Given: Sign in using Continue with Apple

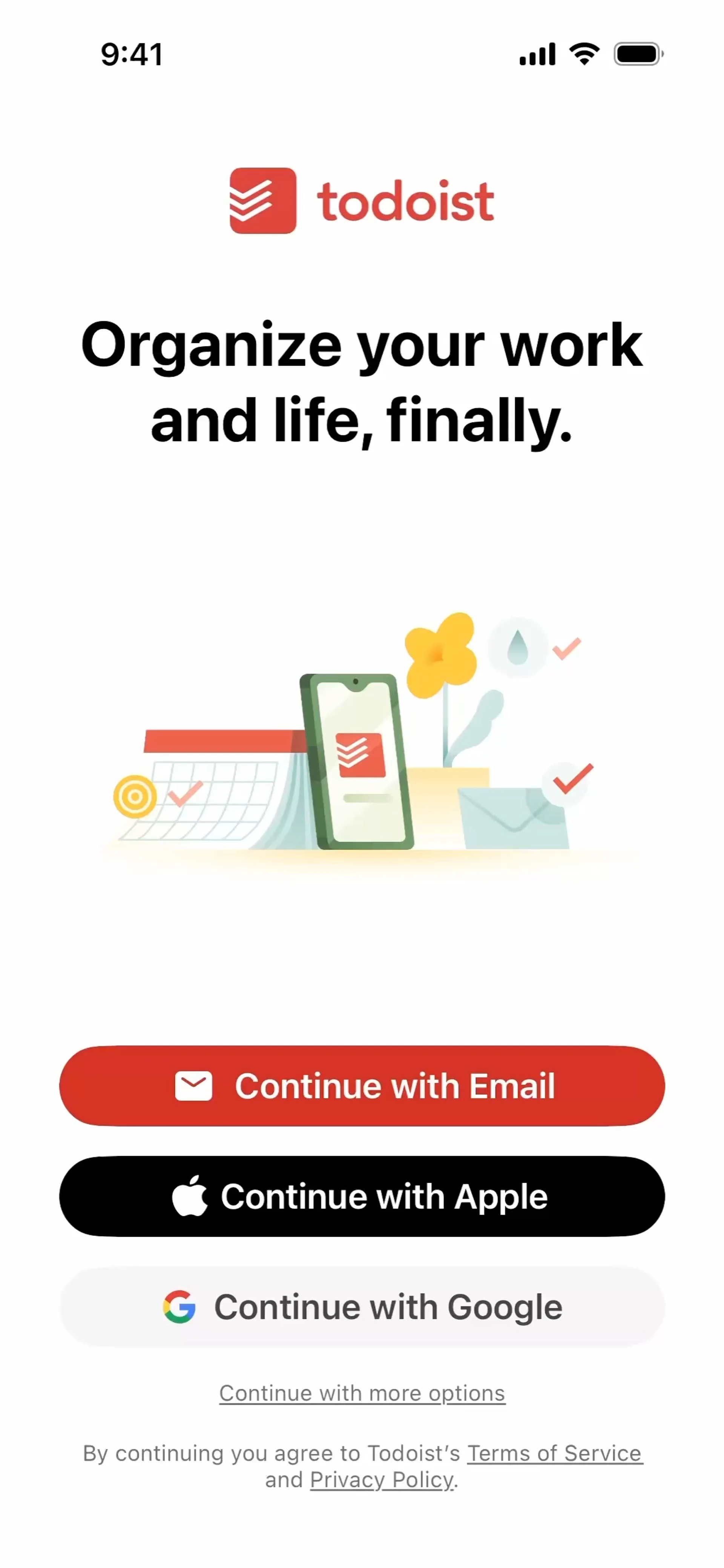Looking at the screenshot, I should pos(362,1196).
